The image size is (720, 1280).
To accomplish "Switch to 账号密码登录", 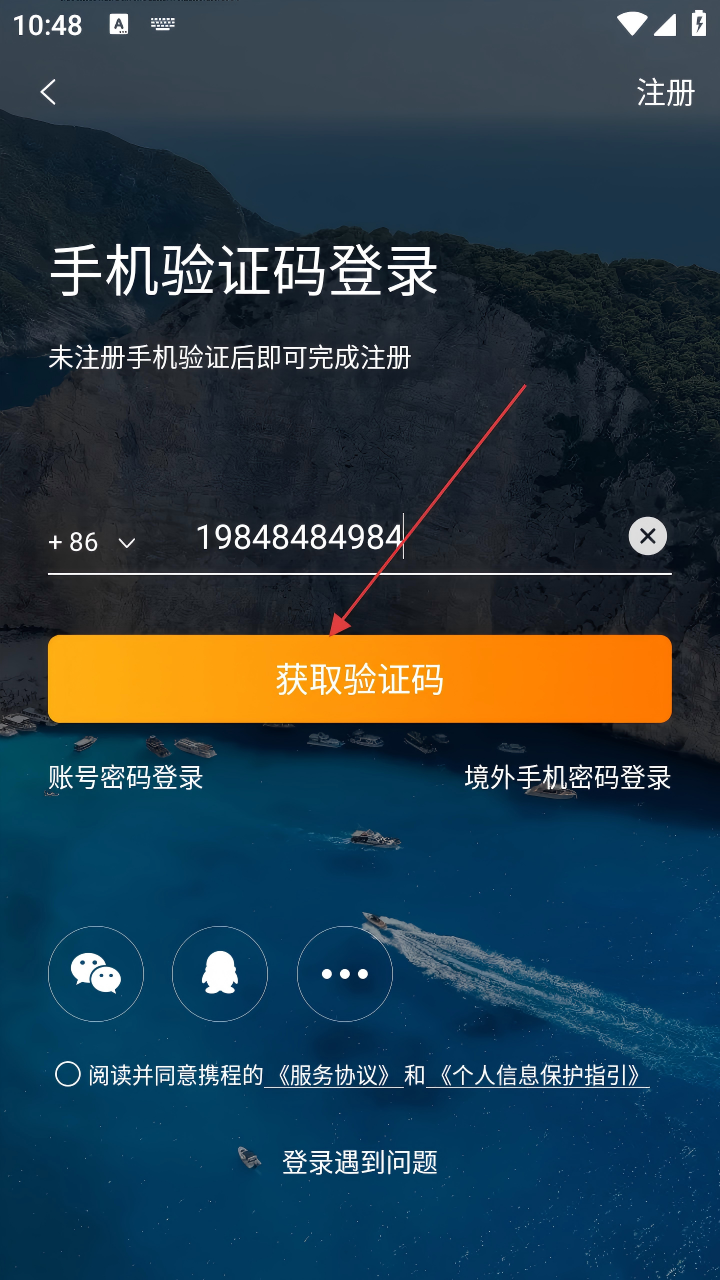I will pos(126,777).
